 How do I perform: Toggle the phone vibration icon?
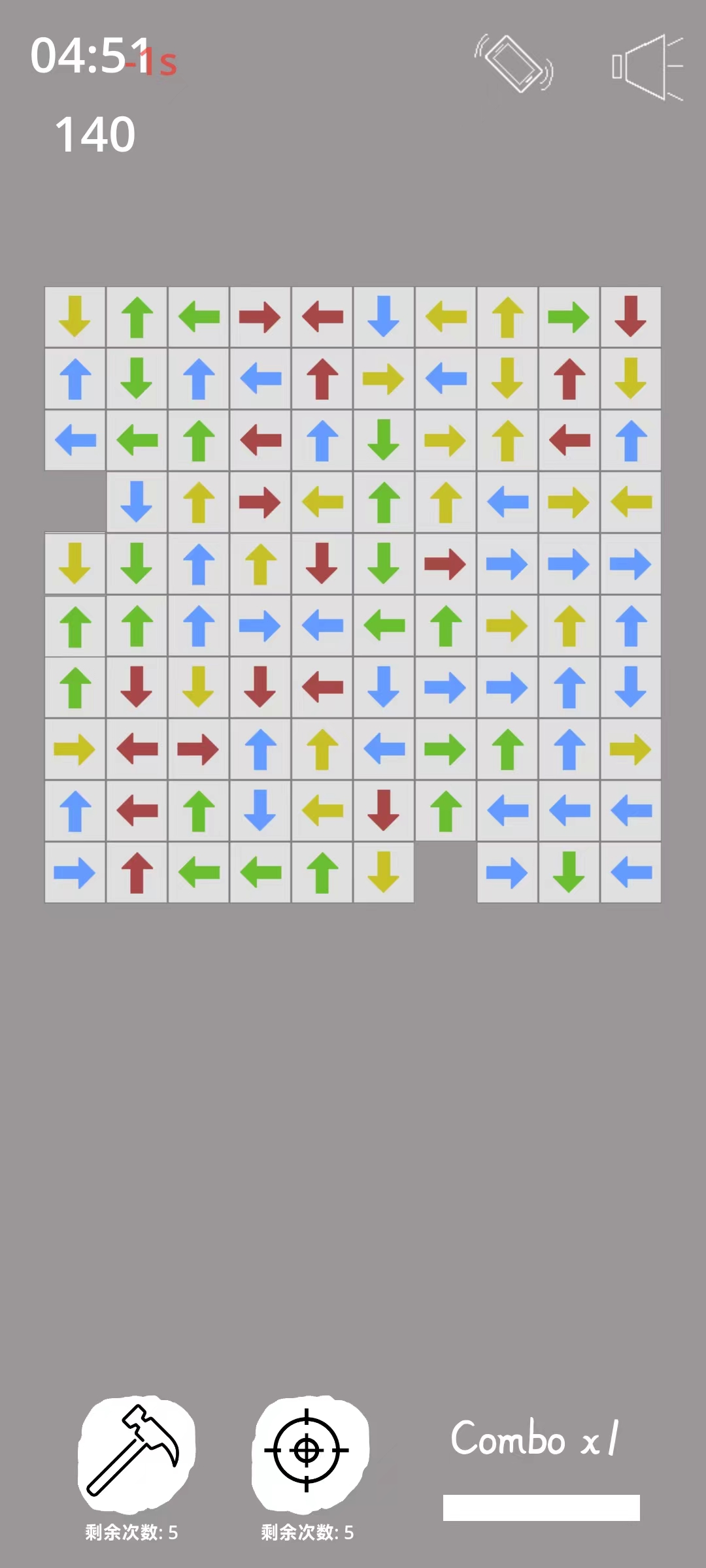tap(514, 64)
